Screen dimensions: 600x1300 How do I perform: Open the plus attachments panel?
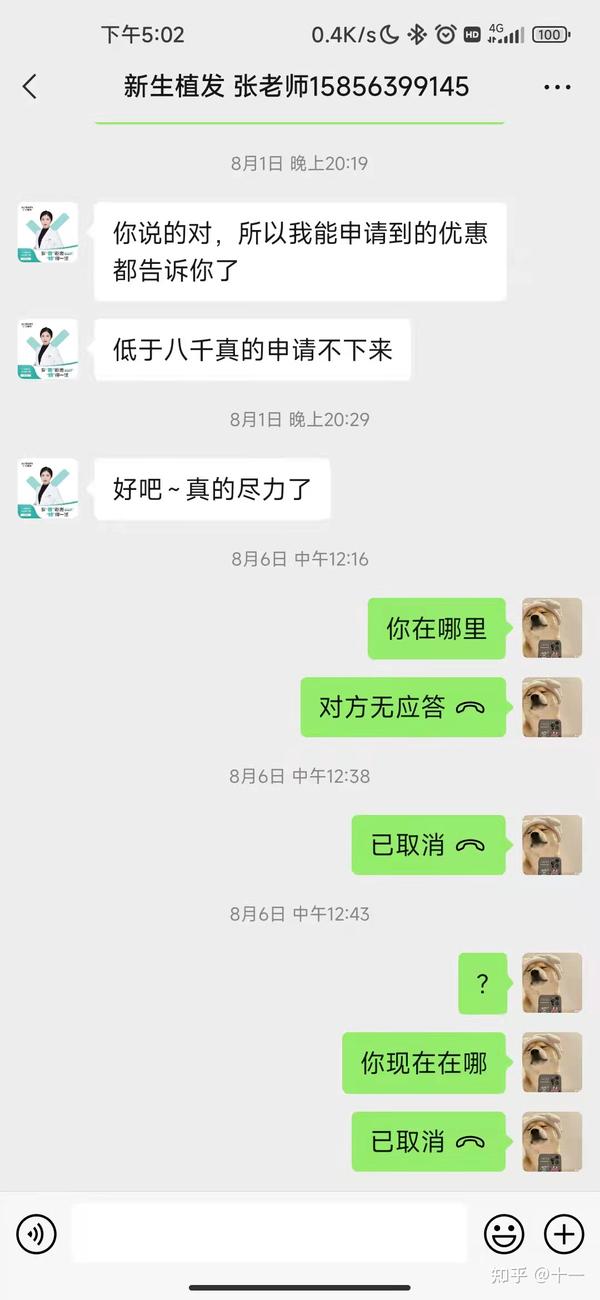click(564, 1234)
